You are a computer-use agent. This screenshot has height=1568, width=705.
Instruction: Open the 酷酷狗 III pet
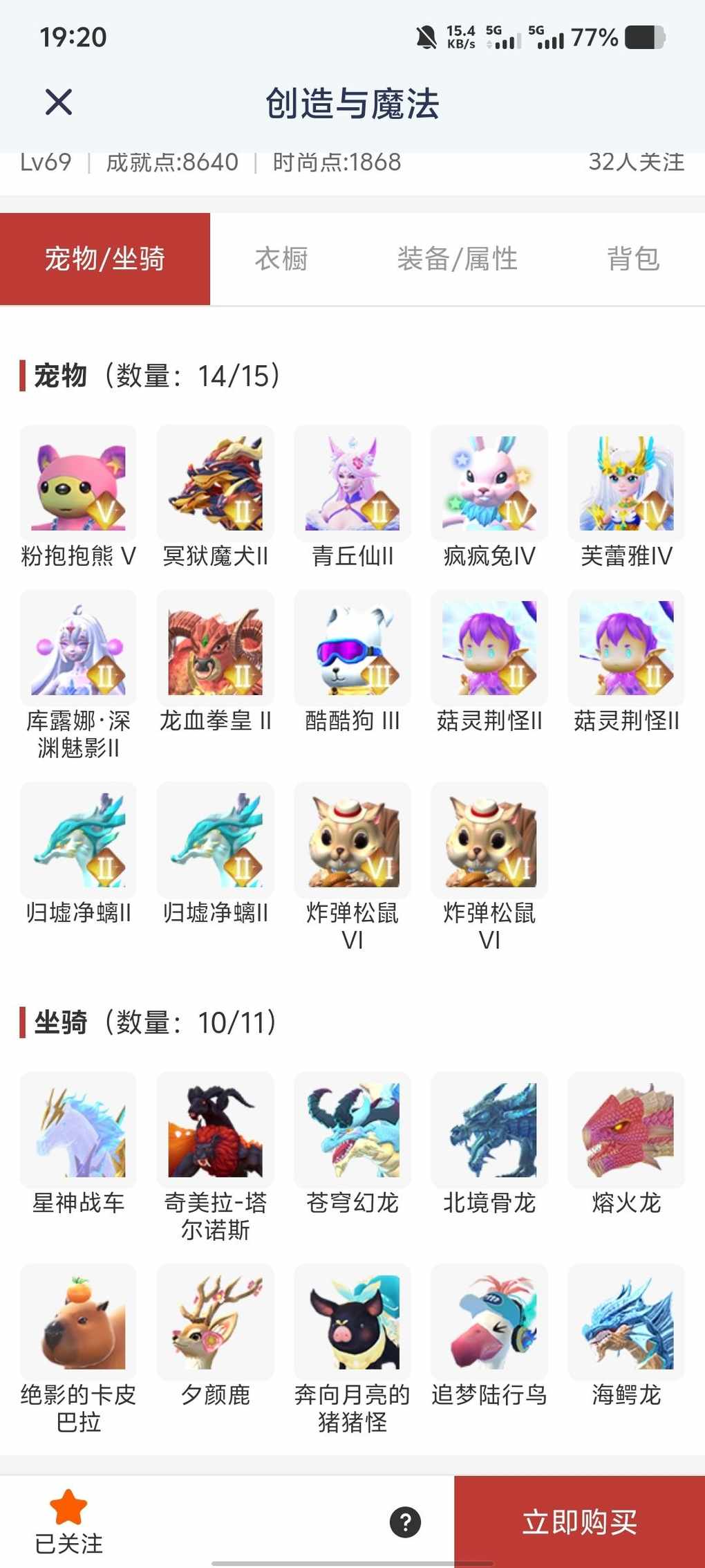pos(352,648)
